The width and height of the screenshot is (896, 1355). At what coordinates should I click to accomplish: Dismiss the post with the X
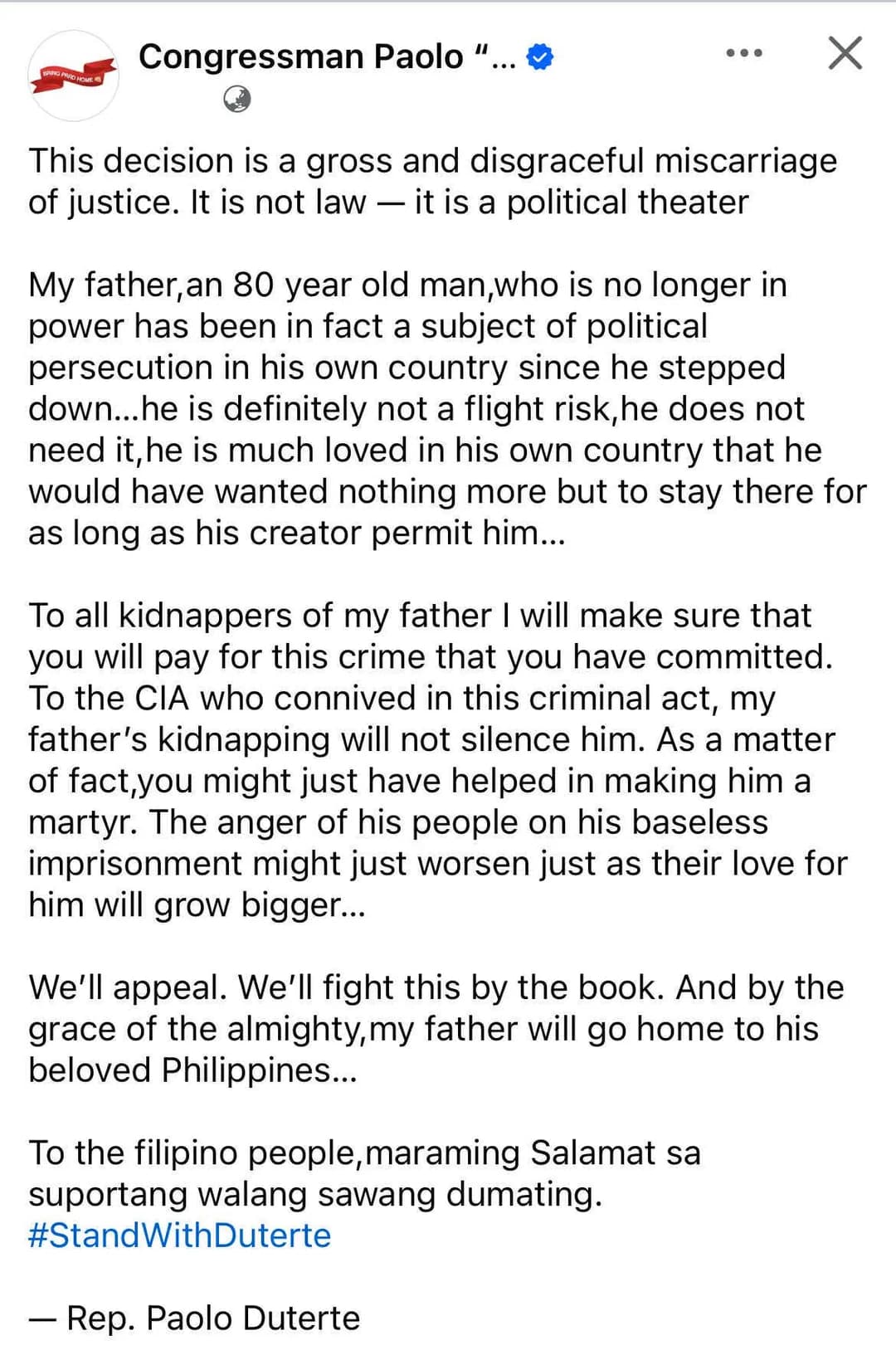point(845,53)
